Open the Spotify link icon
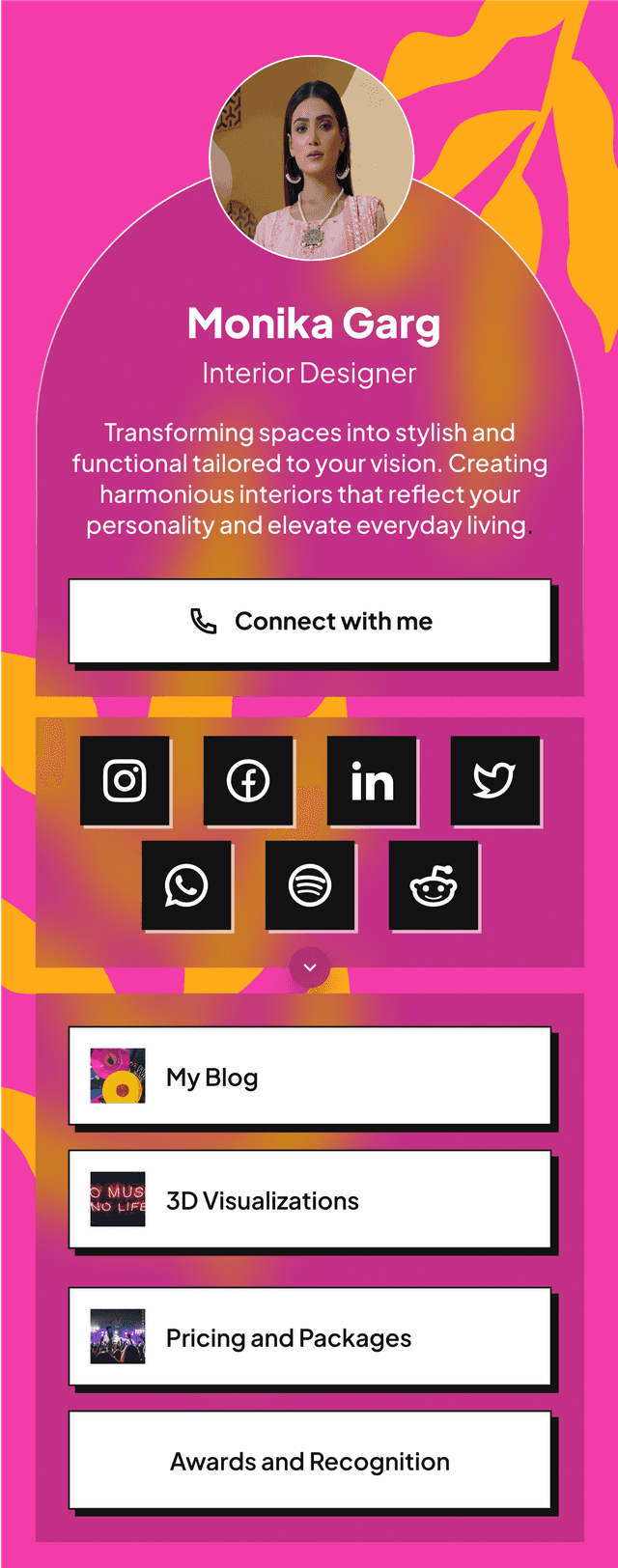Viewport: 618px width, 1568px height. point(310,884)
